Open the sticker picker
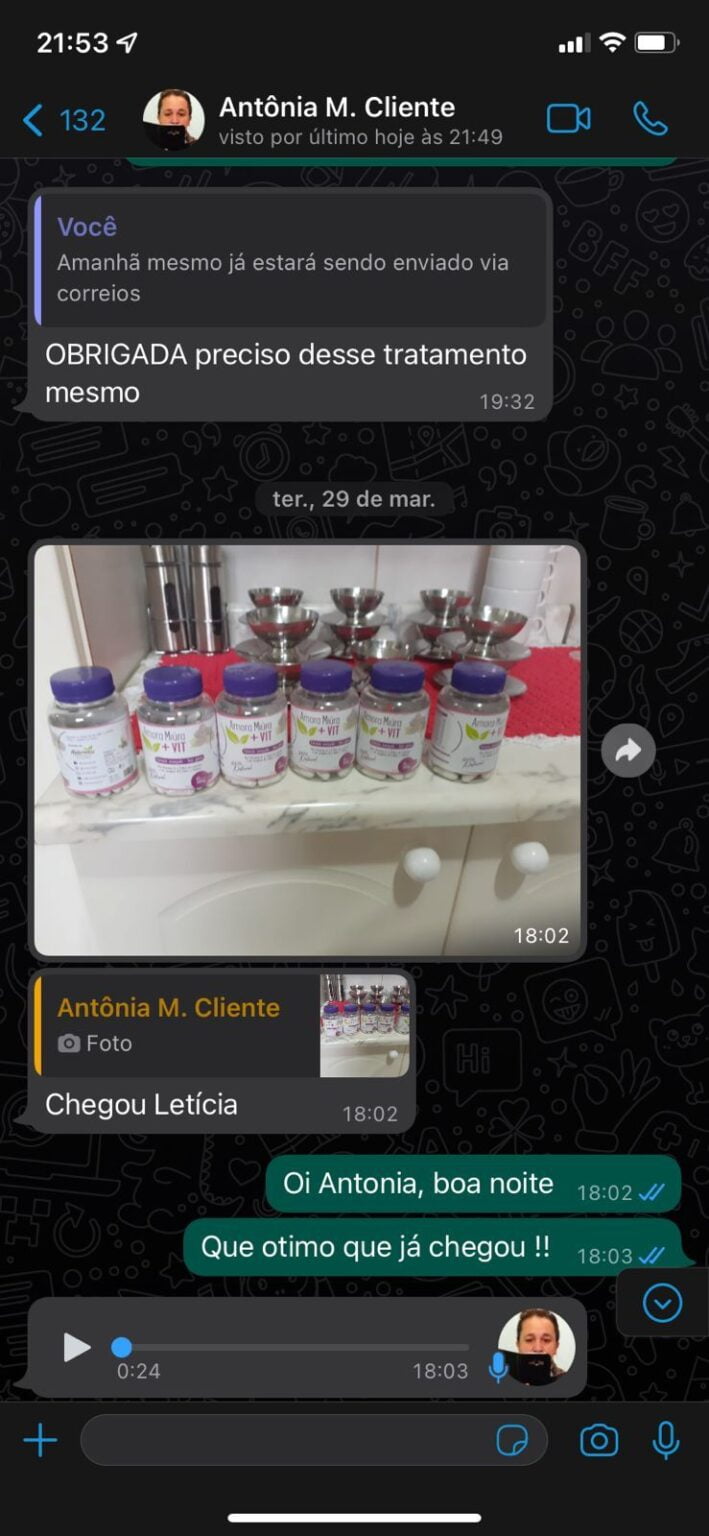Viewport: 709px width, 1536px height. coord(512,1441)
